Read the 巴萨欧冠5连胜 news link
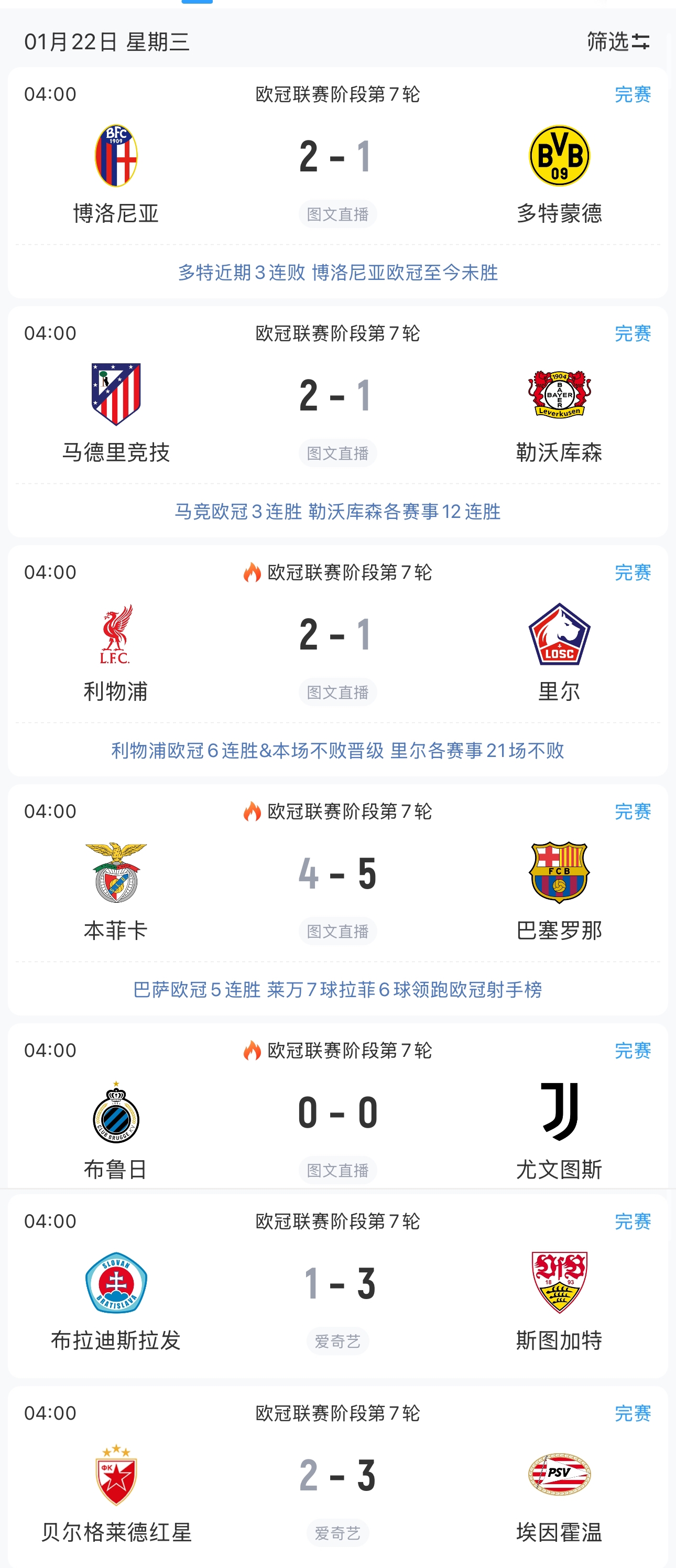This screenshot has width=676, height=1568. [x=337, y=990]
